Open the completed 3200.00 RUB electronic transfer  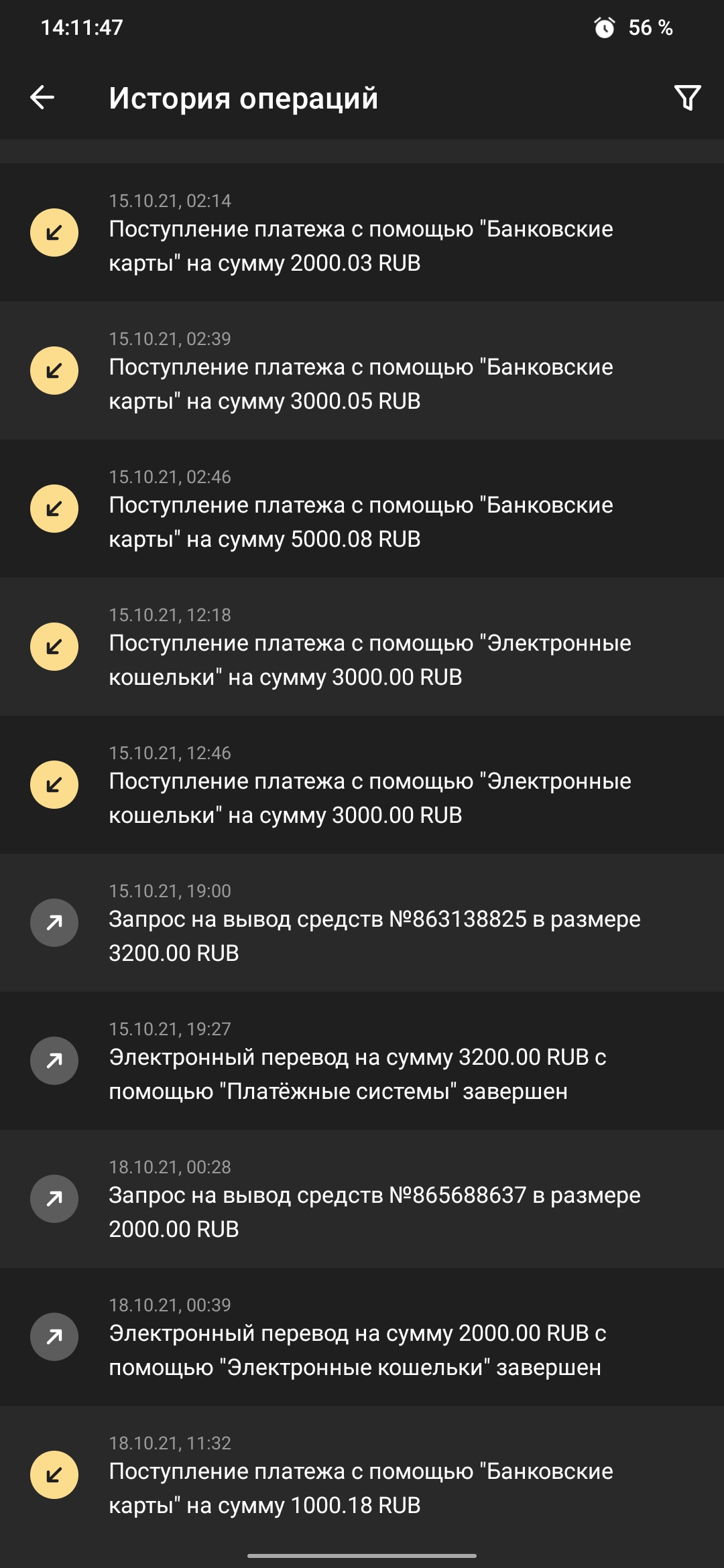(362, 1061)
